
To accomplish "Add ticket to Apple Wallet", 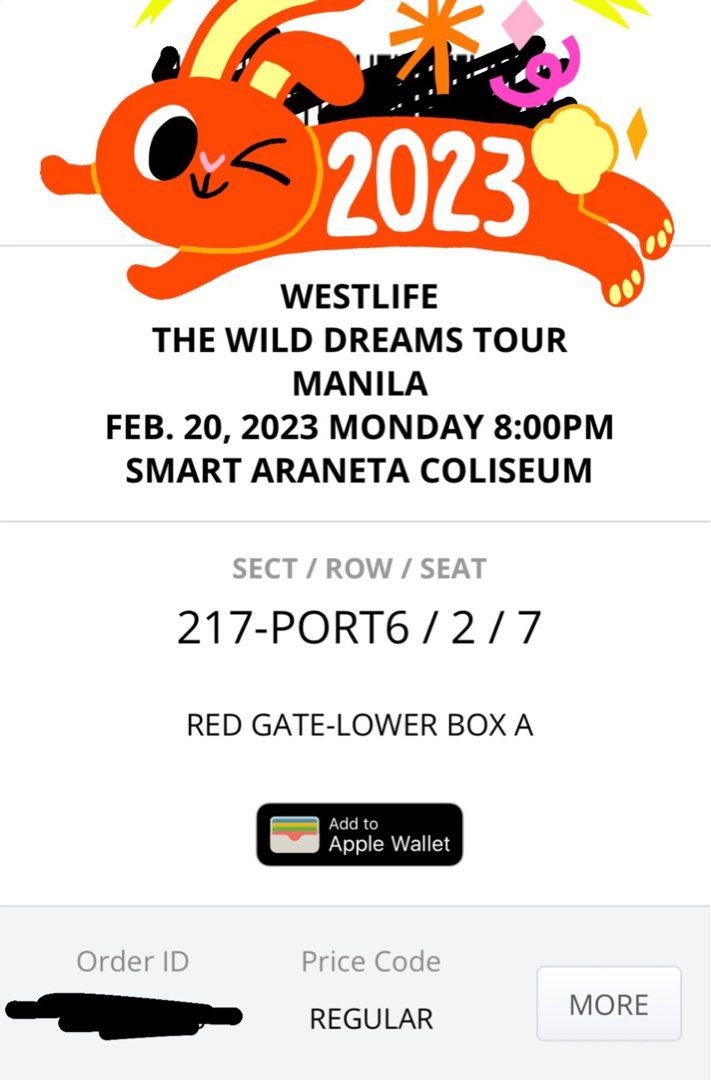I will point(359,834).
